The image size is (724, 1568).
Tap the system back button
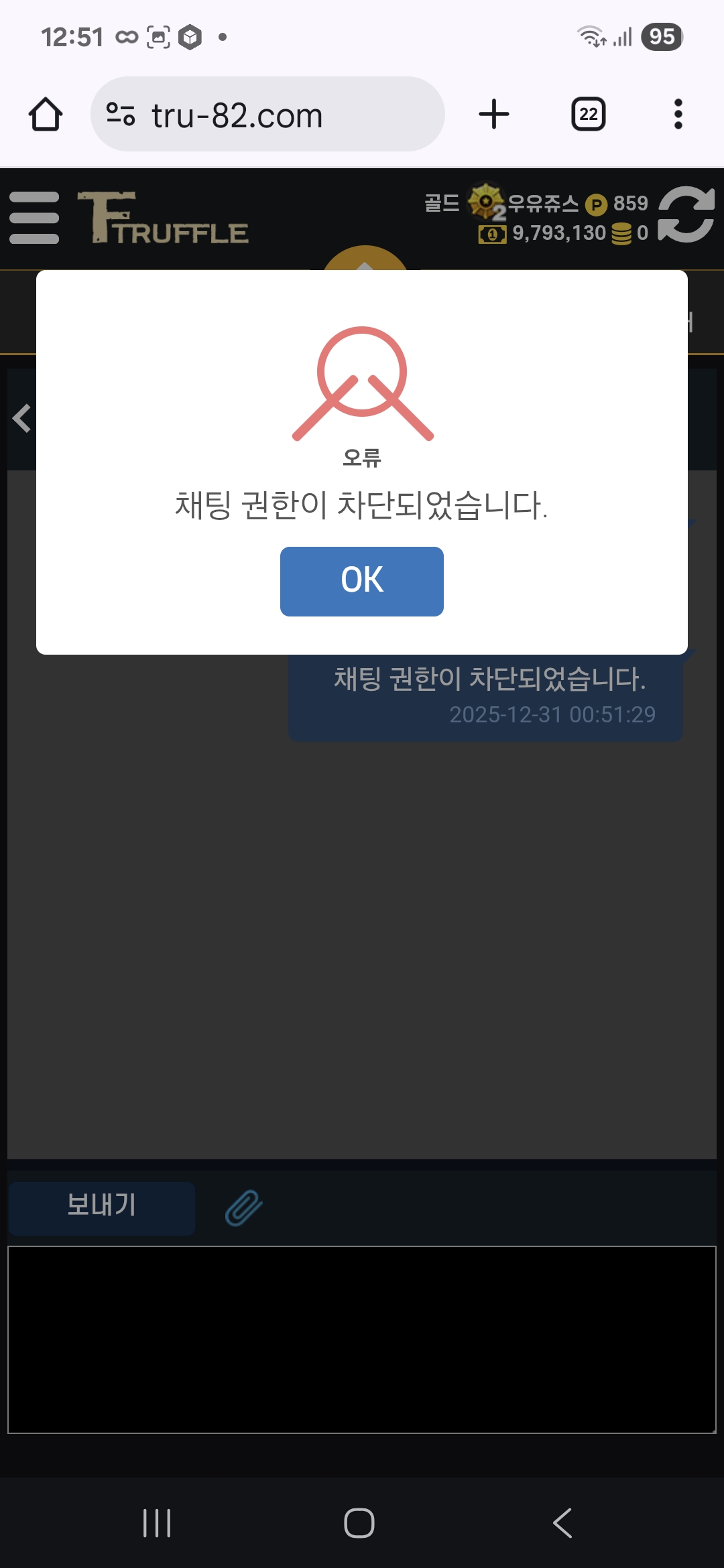tap(563, 1522)
